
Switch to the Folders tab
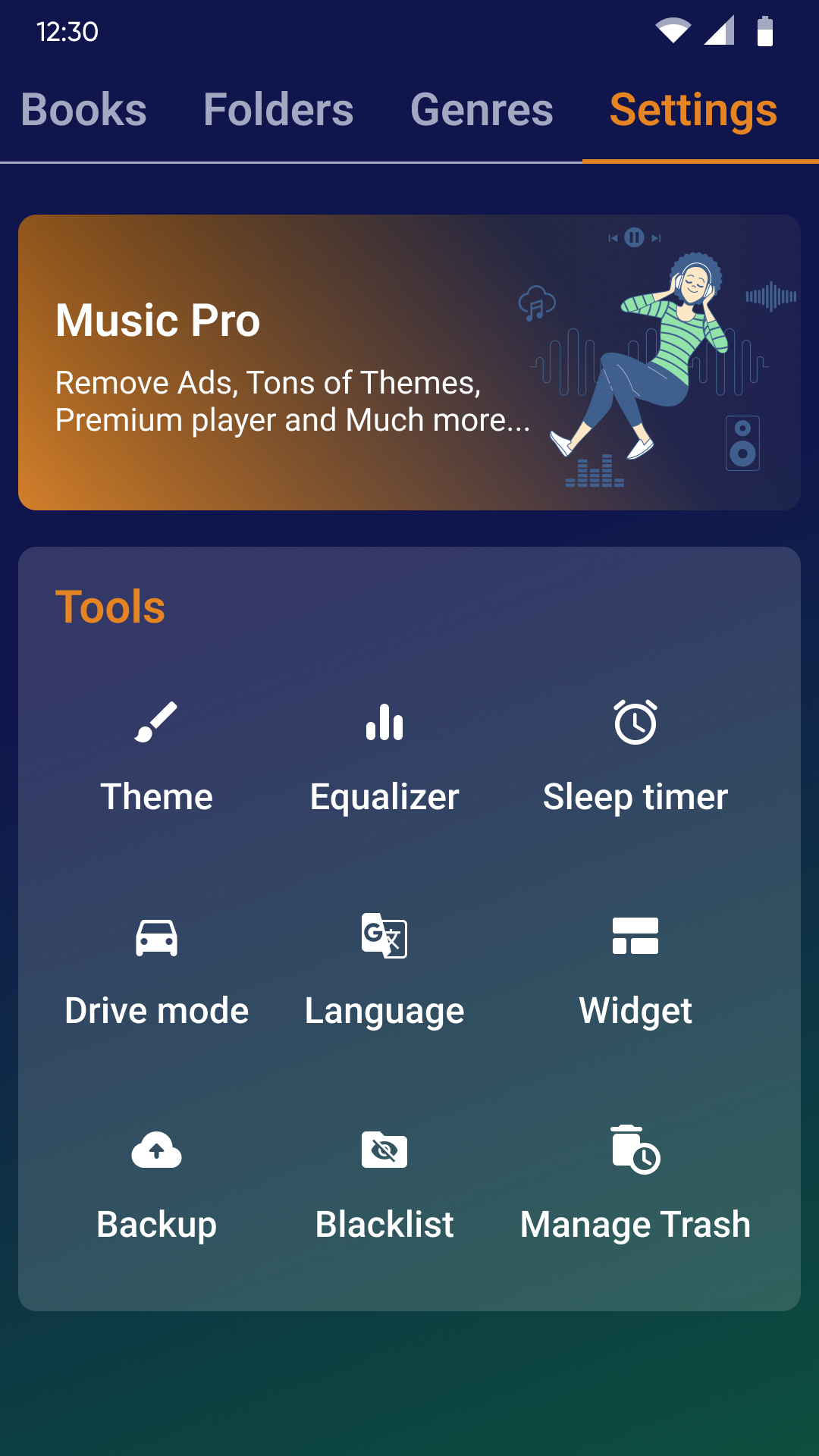click(278, 110)
